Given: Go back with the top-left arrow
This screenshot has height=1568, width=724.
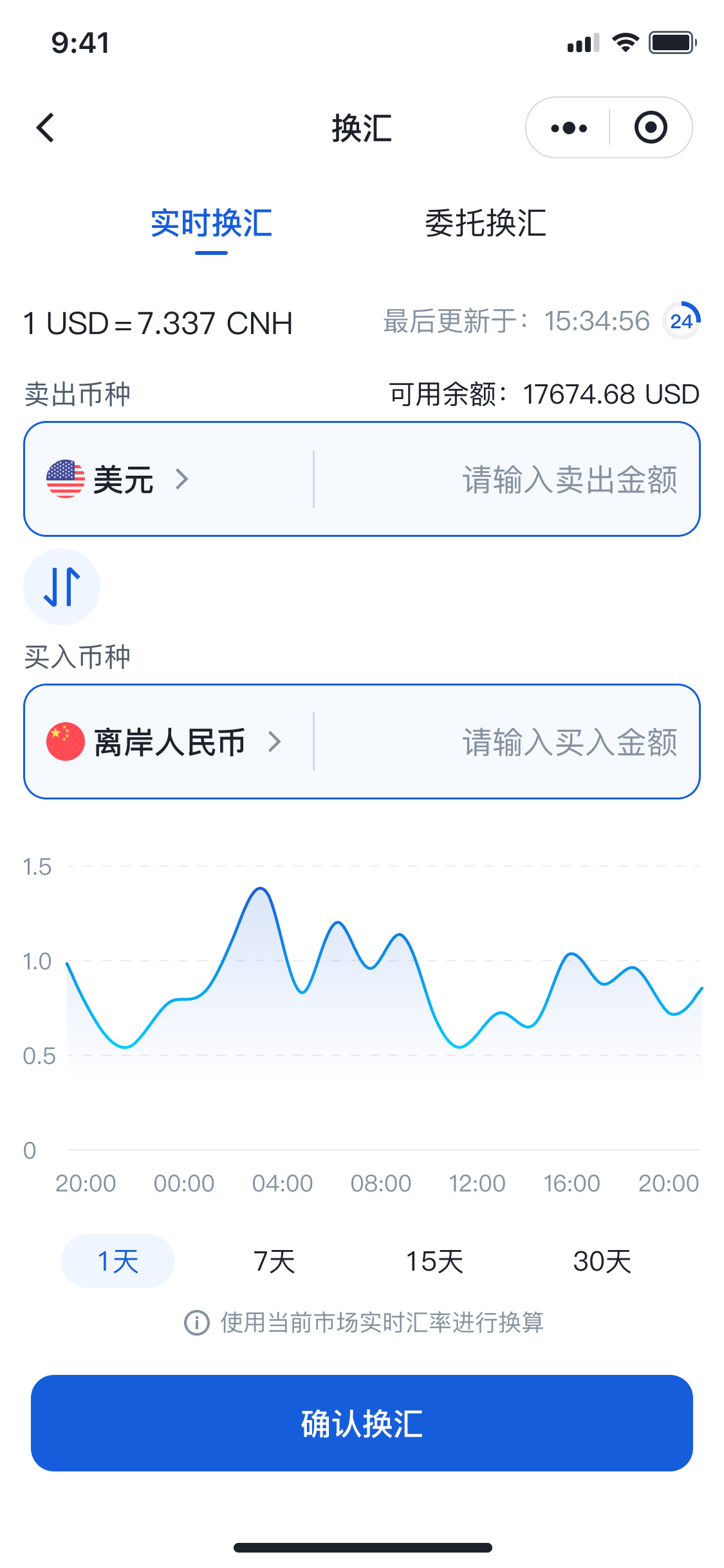Looking at the screenshot, I should coord(45,127).
